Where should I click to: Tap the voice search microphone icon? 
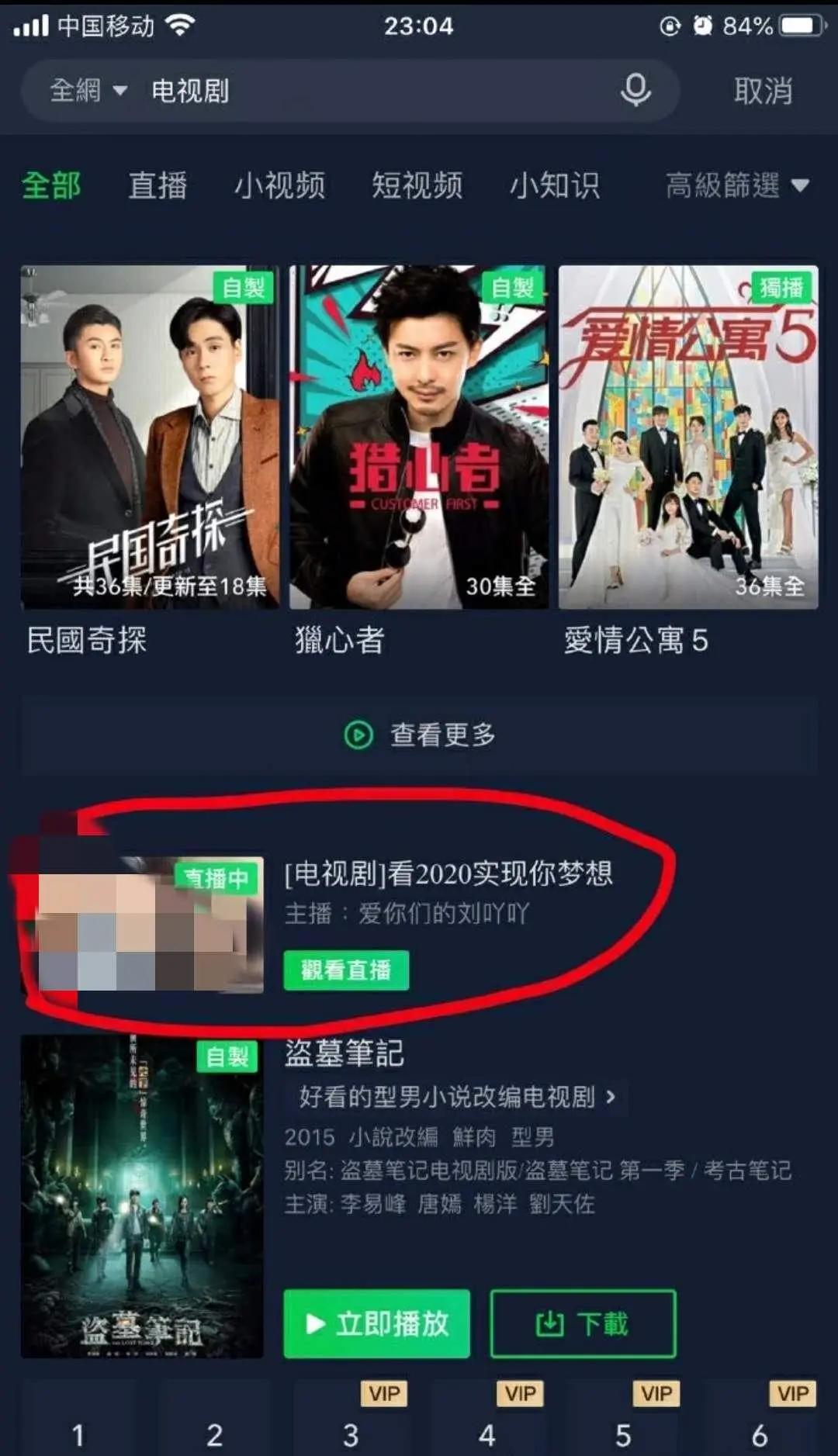(x=635, y=91)
